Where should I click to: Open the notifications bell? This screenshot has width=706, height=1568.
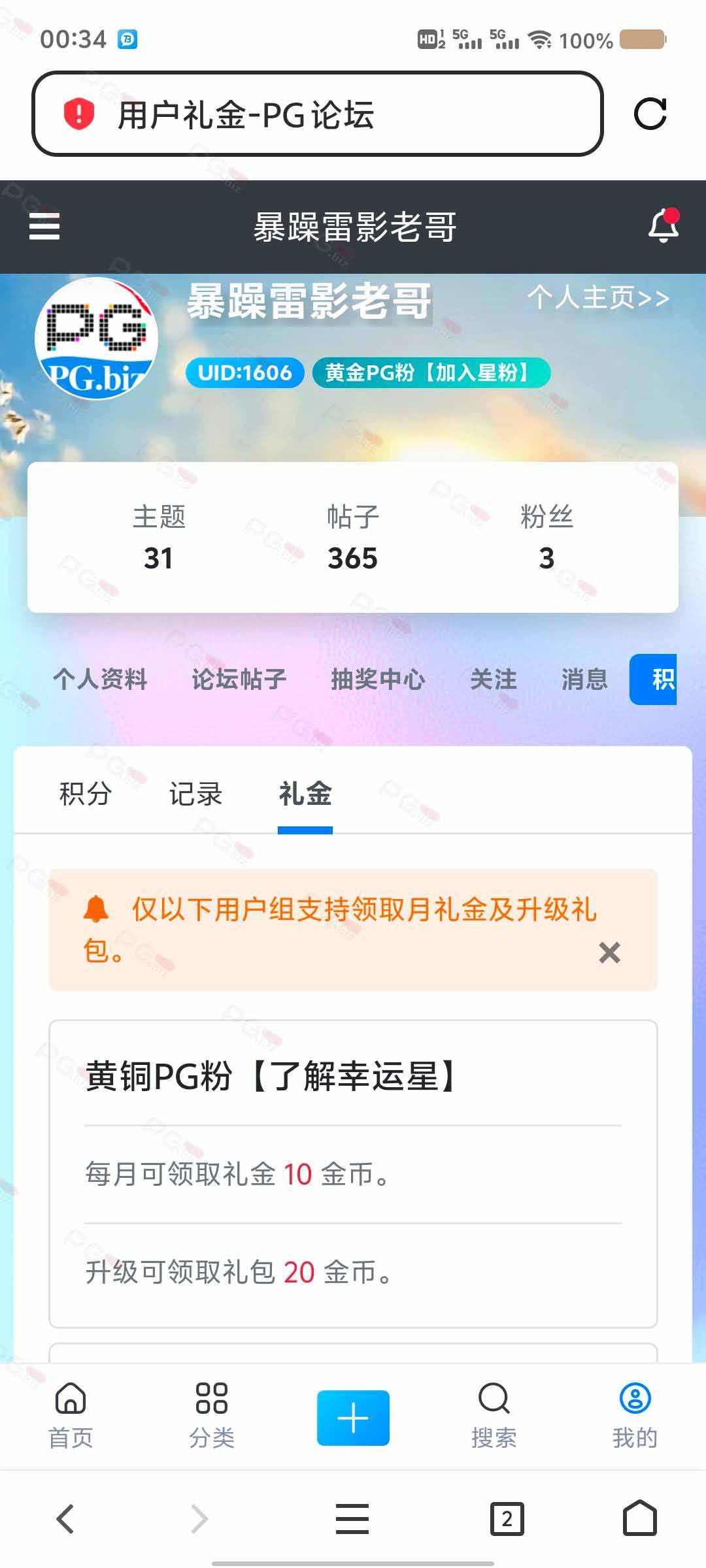pyautogui.click(x=663, y=226)
